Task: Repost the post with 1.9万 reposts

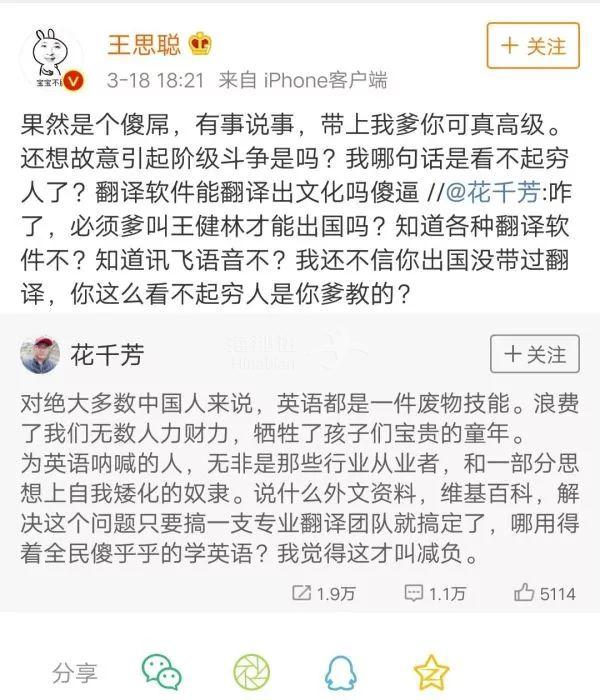Action: (x=323, y=593)
